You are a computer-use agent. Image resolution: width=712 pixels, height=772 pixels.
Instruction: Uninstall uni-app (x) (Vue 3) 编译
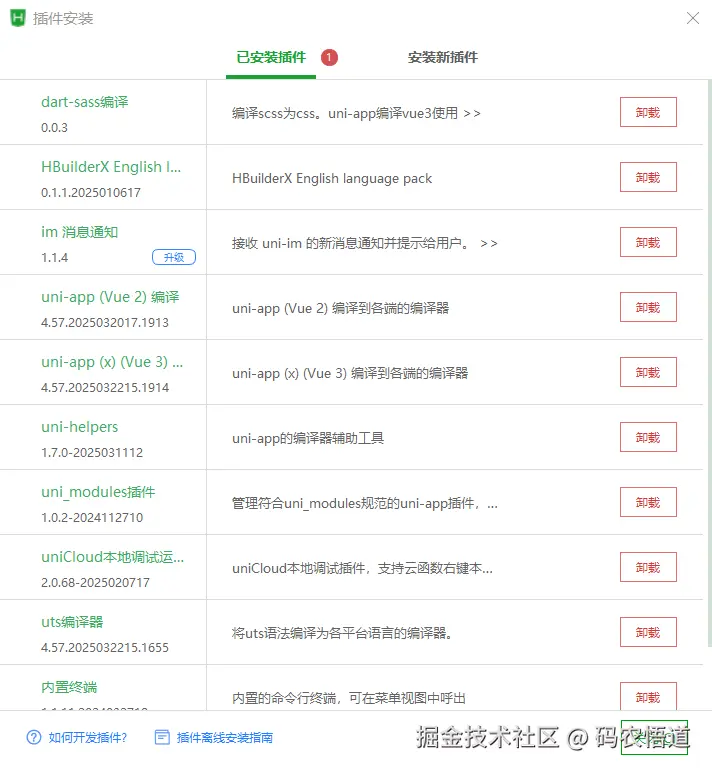648,373
